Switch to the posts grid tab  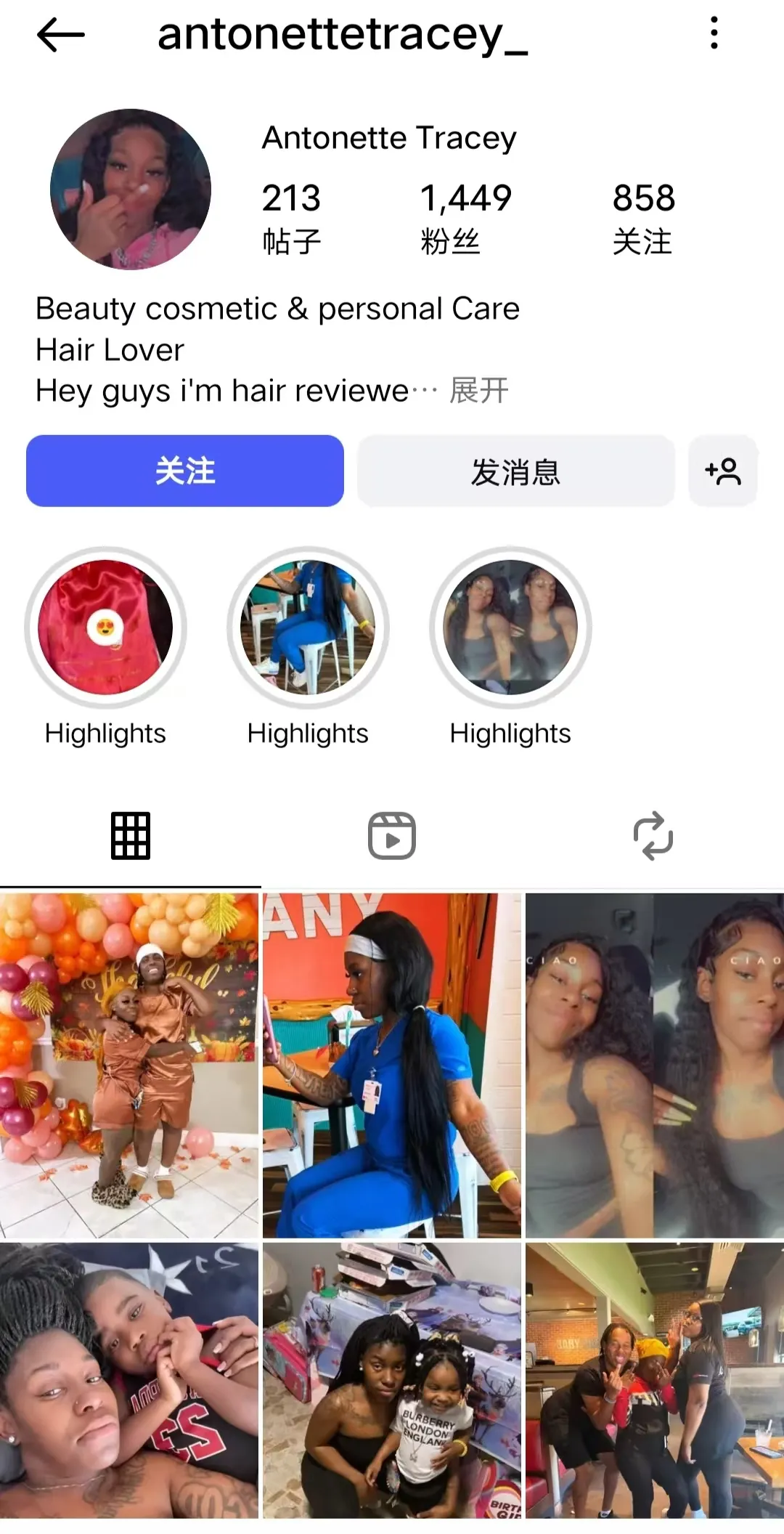131,835
